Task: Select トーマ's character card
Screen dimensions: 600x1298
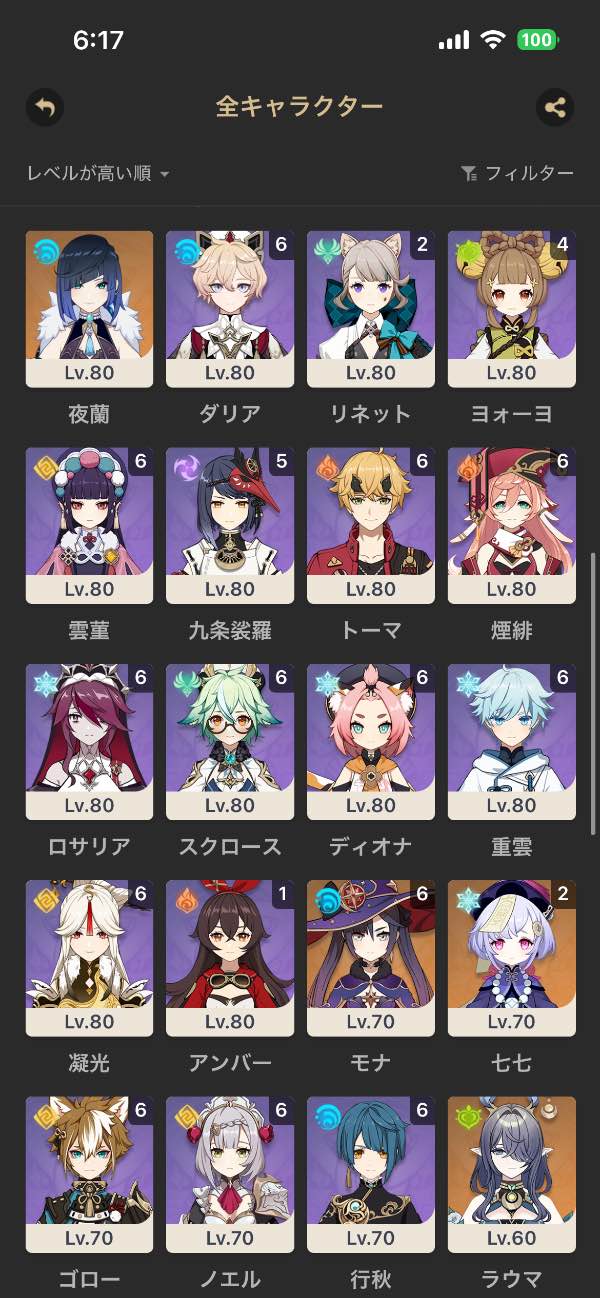Action: pyautogui.click(x=370, y=525)
